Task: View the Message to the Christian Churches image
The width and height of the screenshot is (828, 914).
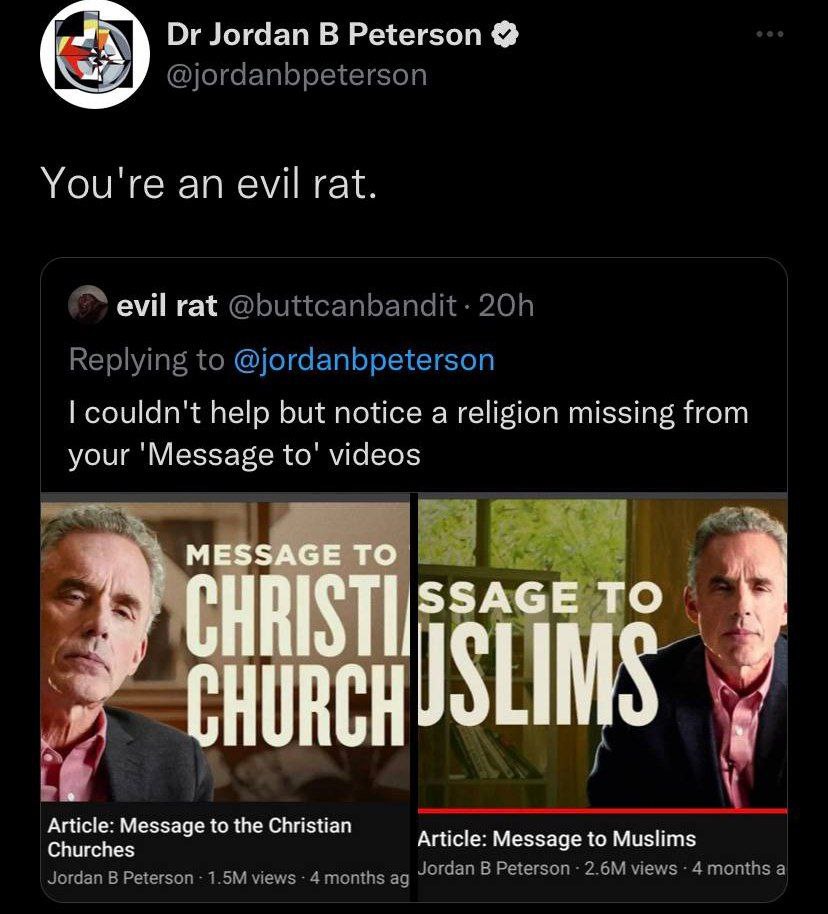Action: [x=226, y=648]
